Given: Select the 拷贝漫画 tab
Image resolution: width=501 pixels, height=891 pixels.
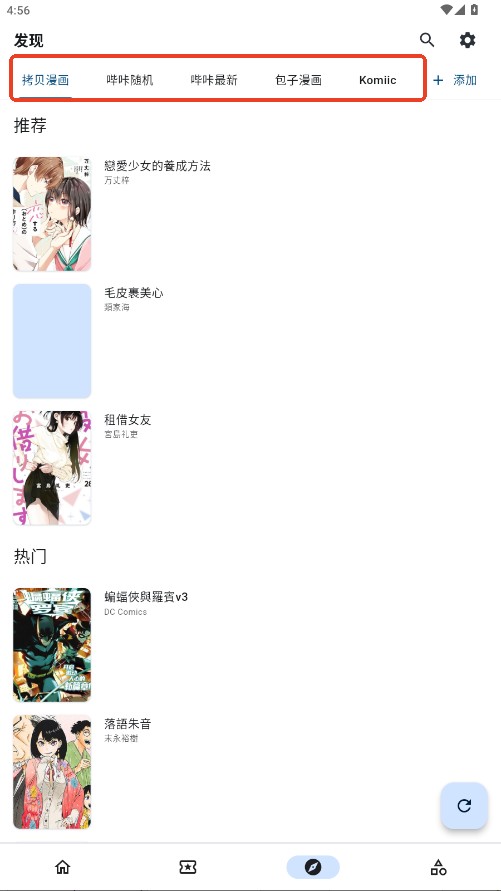Looking at the screenshot, I should point(45,80).
